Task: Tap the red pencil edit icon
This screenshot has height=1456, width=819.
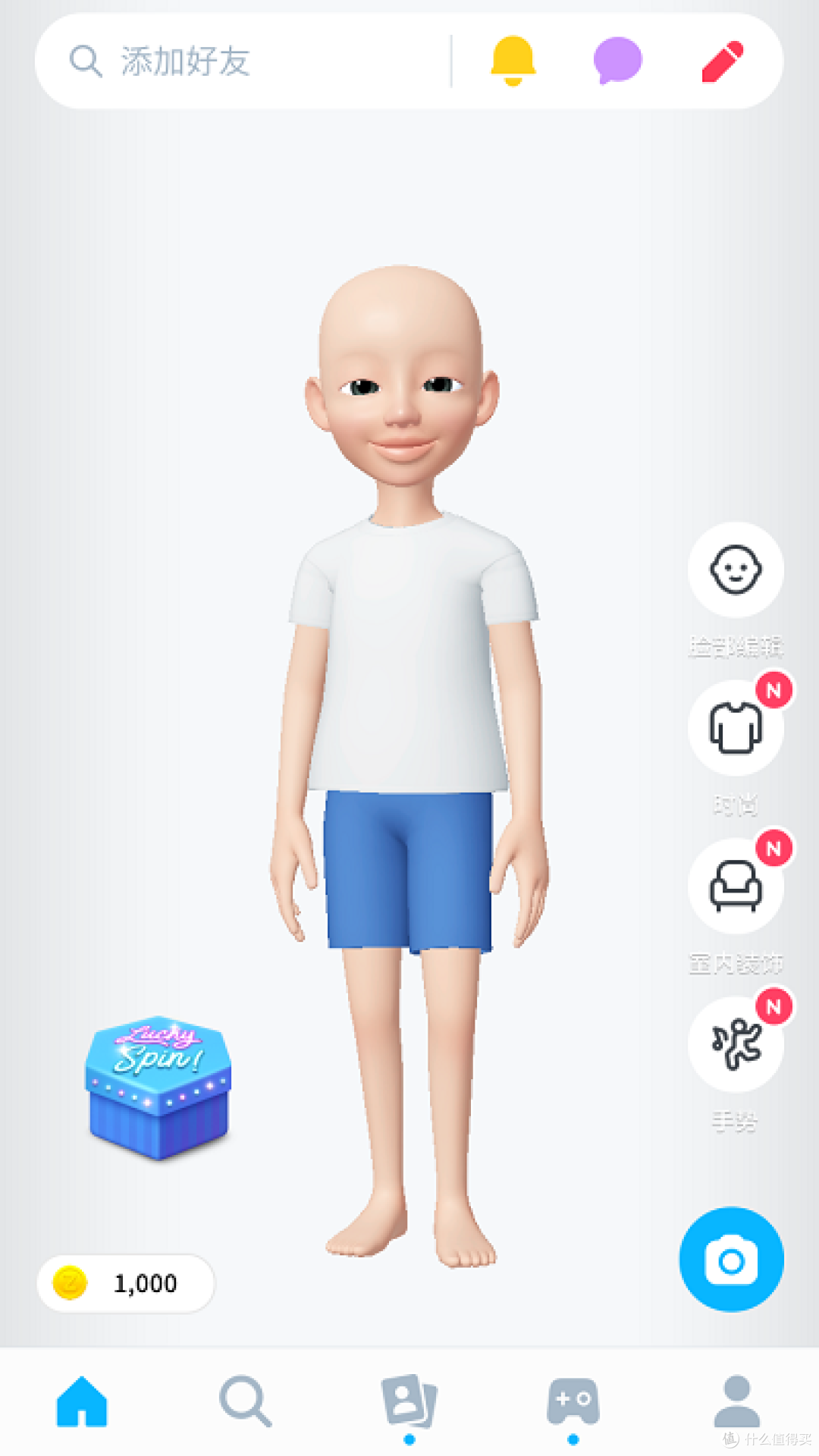Action: pos(722,61)
